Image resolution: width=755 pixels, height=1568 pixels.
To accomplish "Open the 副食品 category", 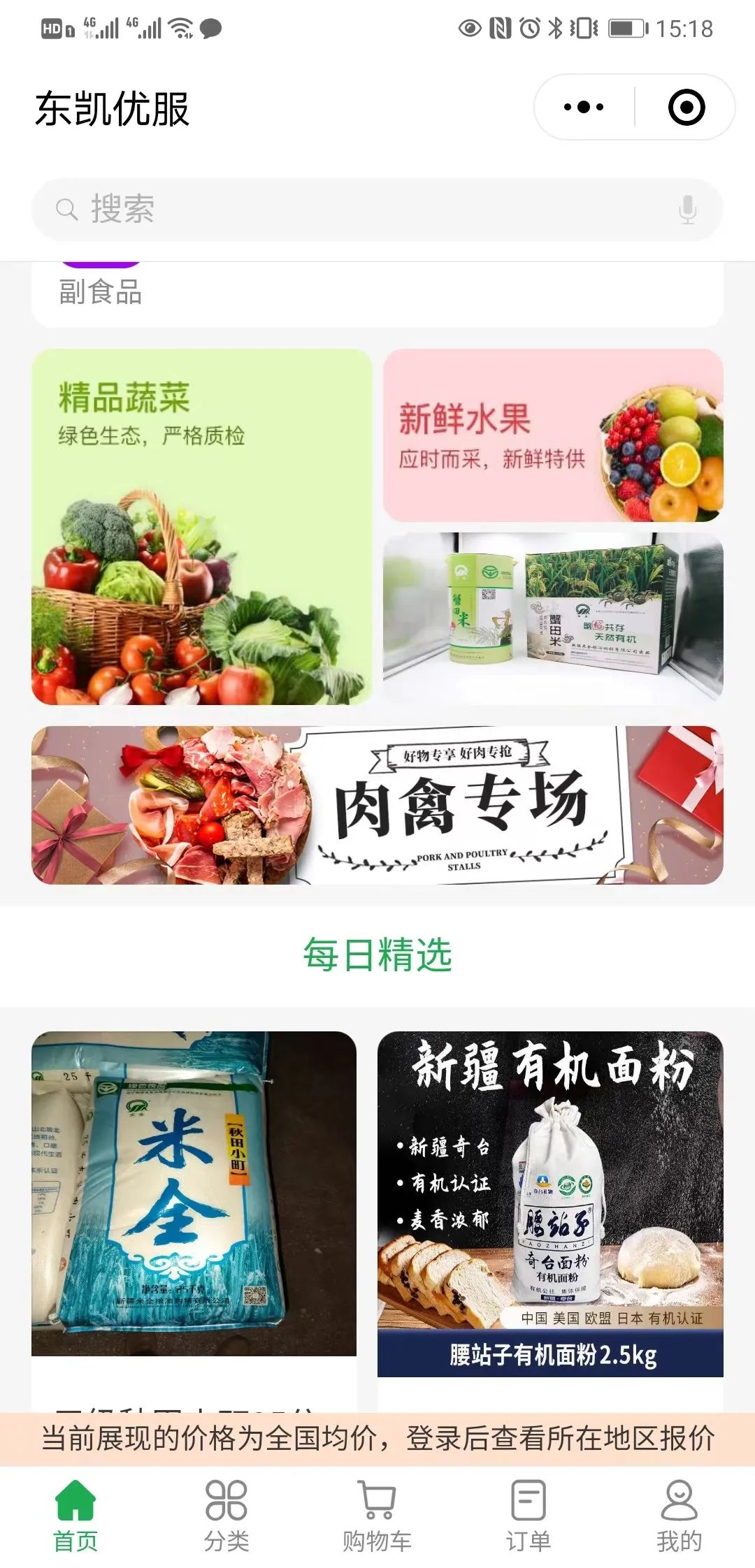I will pos(101,291).
